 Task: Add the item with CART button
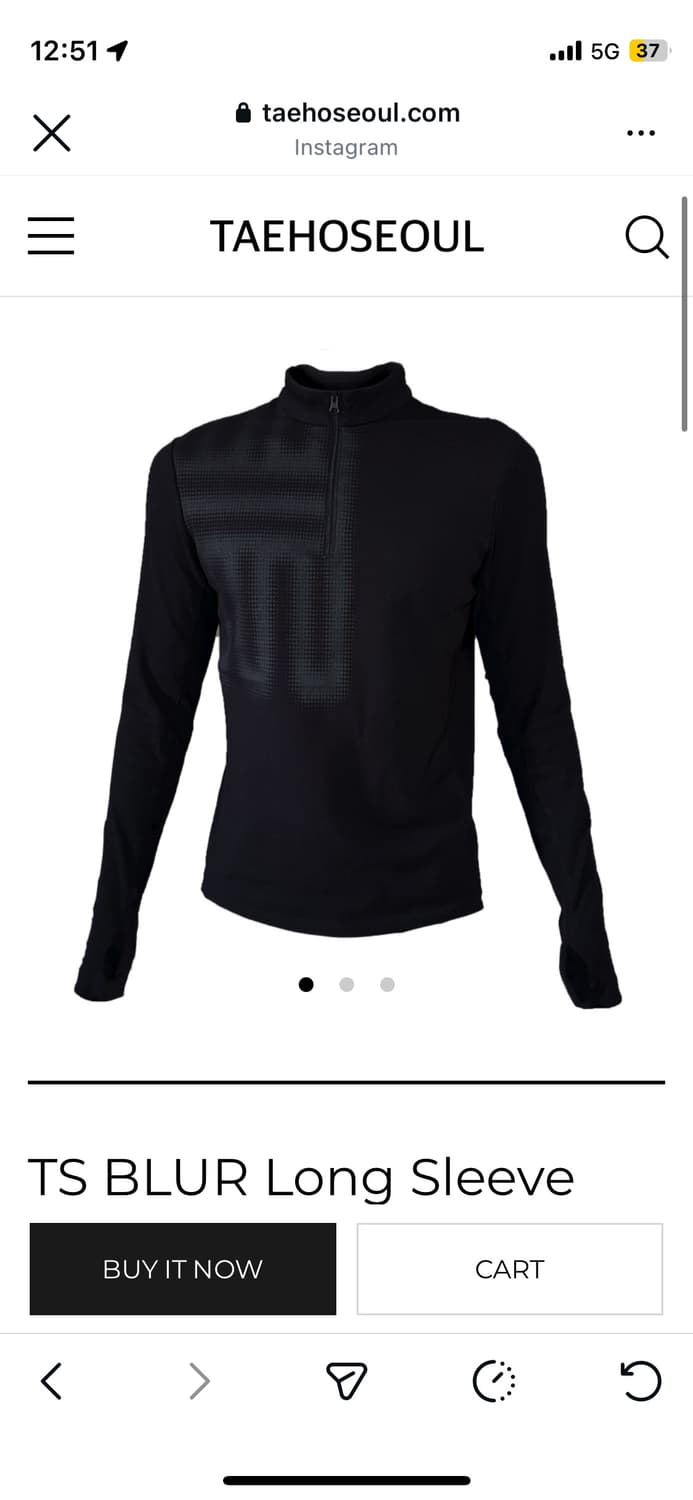click(x=510, y=1269)
